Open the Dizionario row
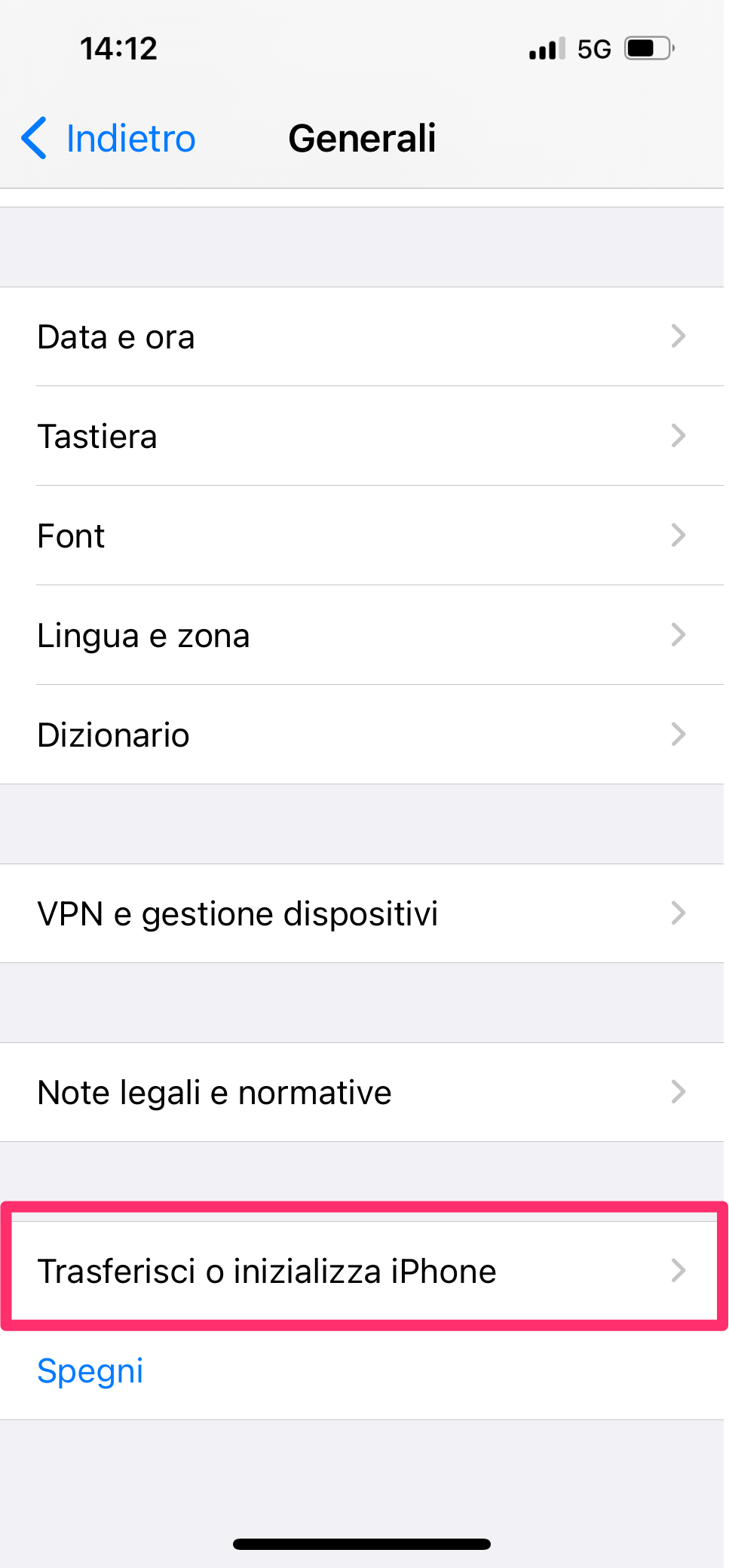 (x=362, y=735)
